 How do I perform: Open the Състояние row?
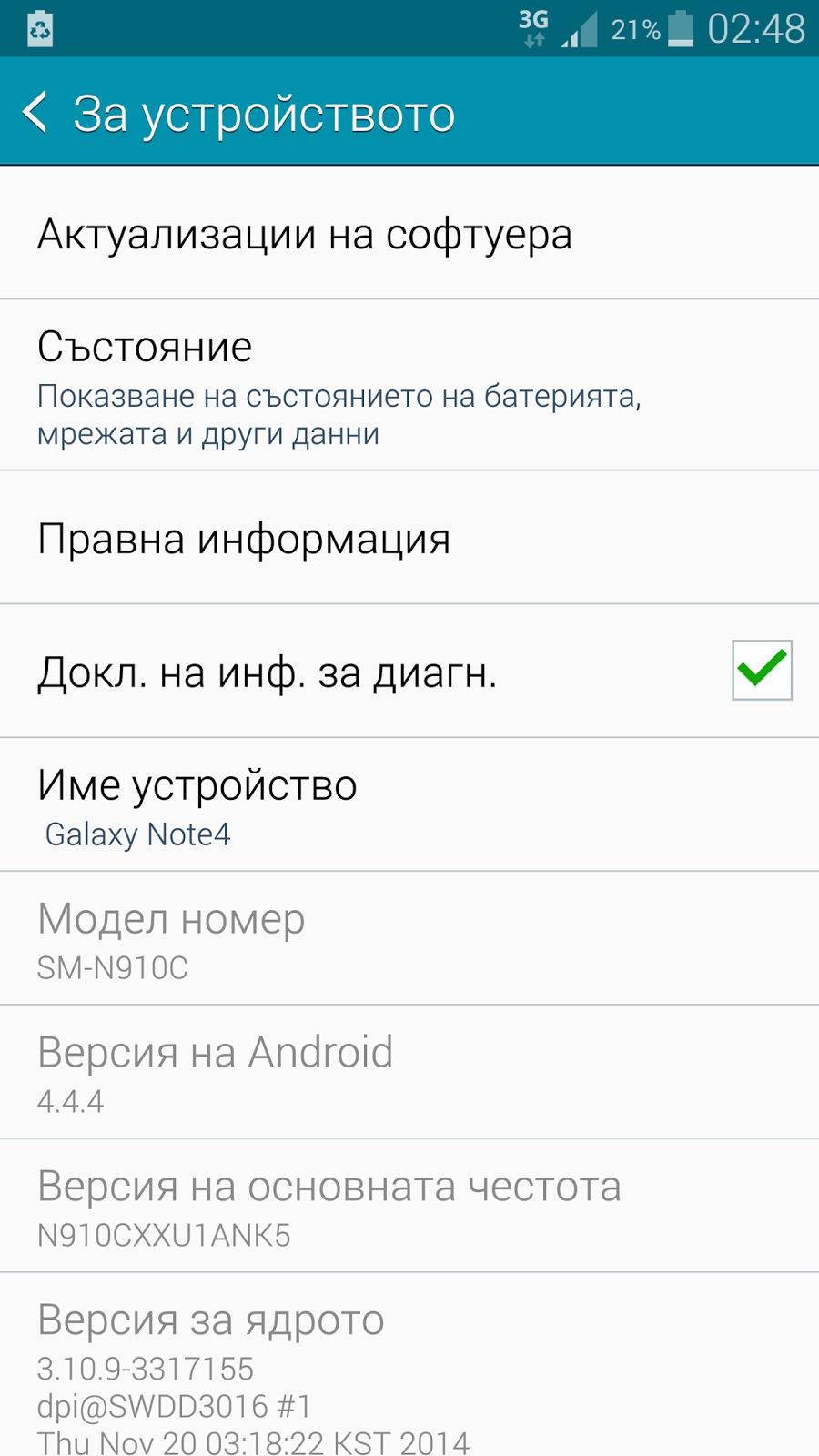point(409,385)
